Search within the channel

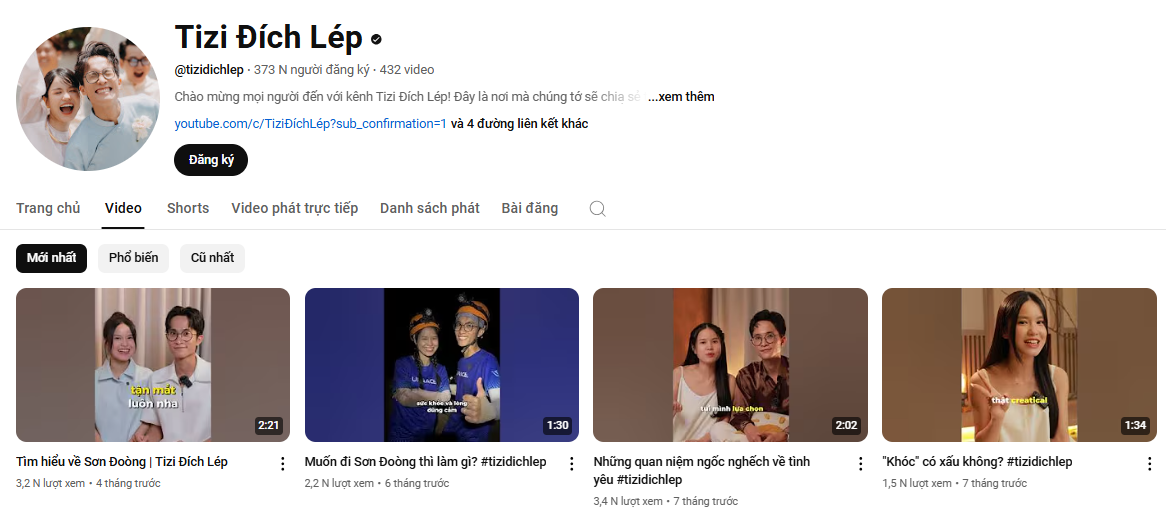coord(597,209)
